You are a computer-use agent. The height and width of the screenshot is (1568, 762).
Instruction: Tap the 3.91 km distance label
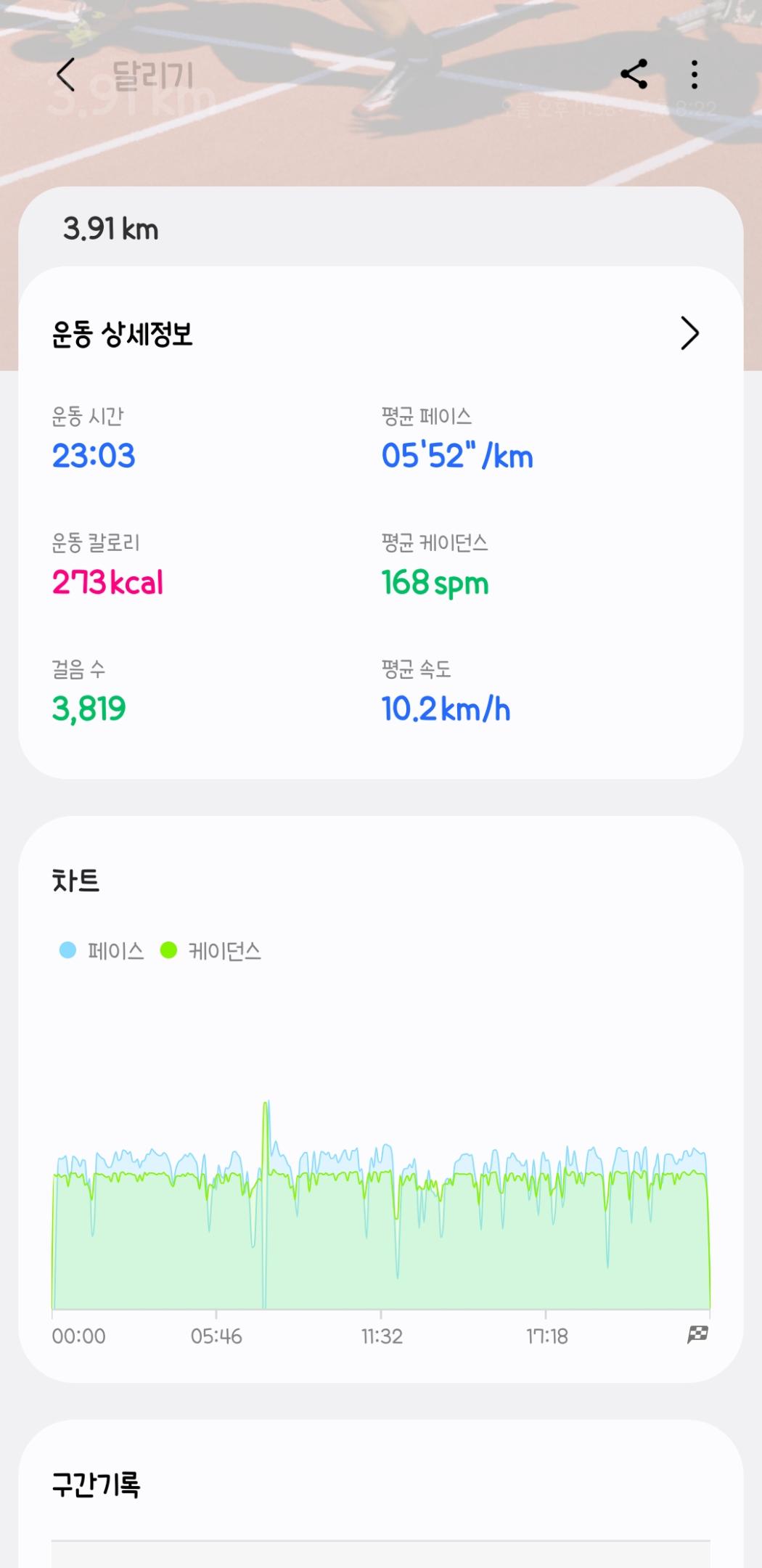tap(109, 229)
